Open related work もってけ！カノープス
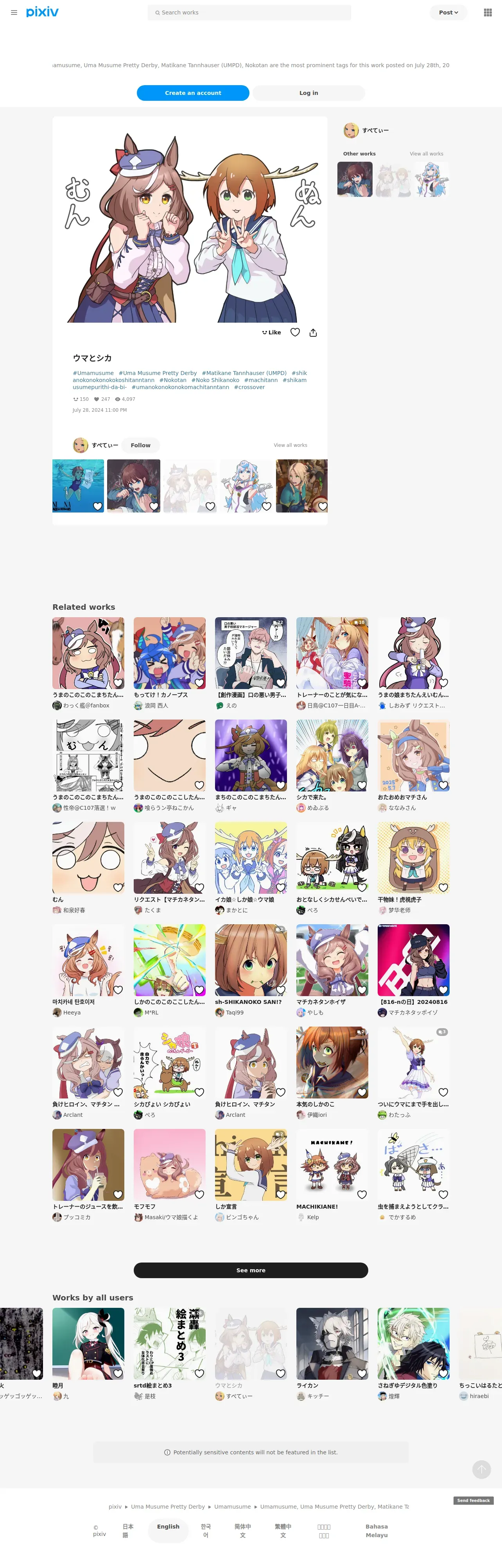Image resolution: width=502 pixels, height=1568 pixels. point(161,695)
